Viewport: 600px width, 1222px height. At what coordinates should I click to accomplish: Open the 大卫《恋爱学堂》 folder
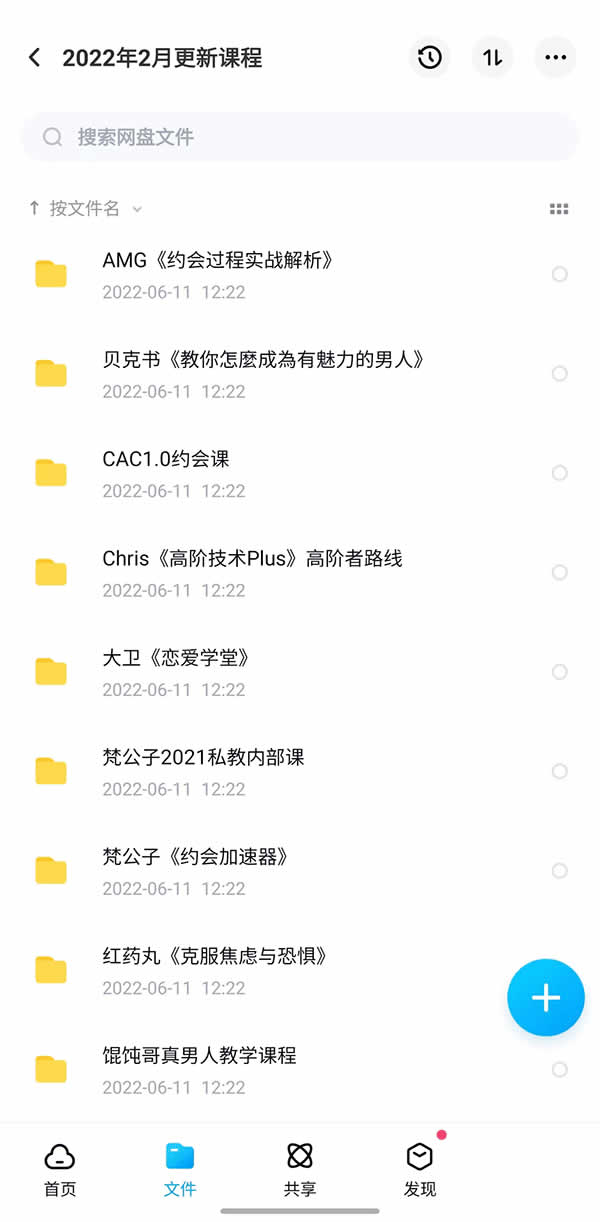pos(300,672)
